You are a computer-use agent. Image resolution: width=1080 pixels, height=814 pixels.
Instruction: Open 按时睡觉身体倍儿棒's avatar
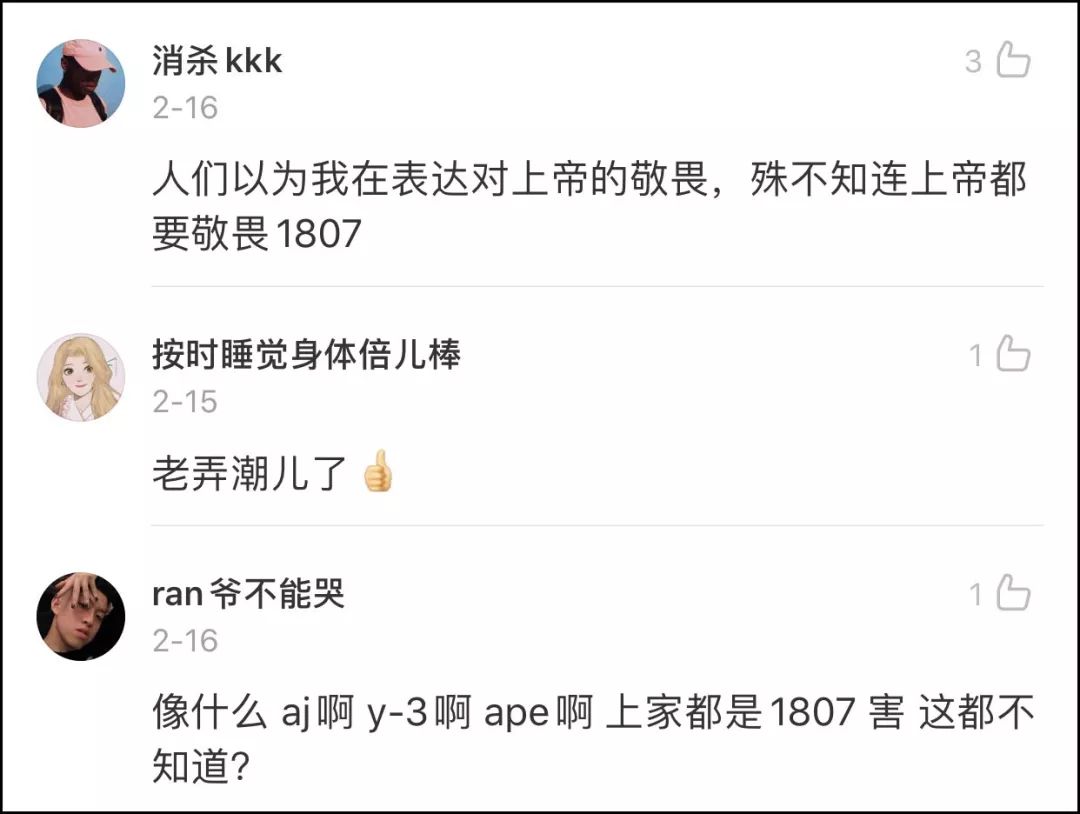81,377
